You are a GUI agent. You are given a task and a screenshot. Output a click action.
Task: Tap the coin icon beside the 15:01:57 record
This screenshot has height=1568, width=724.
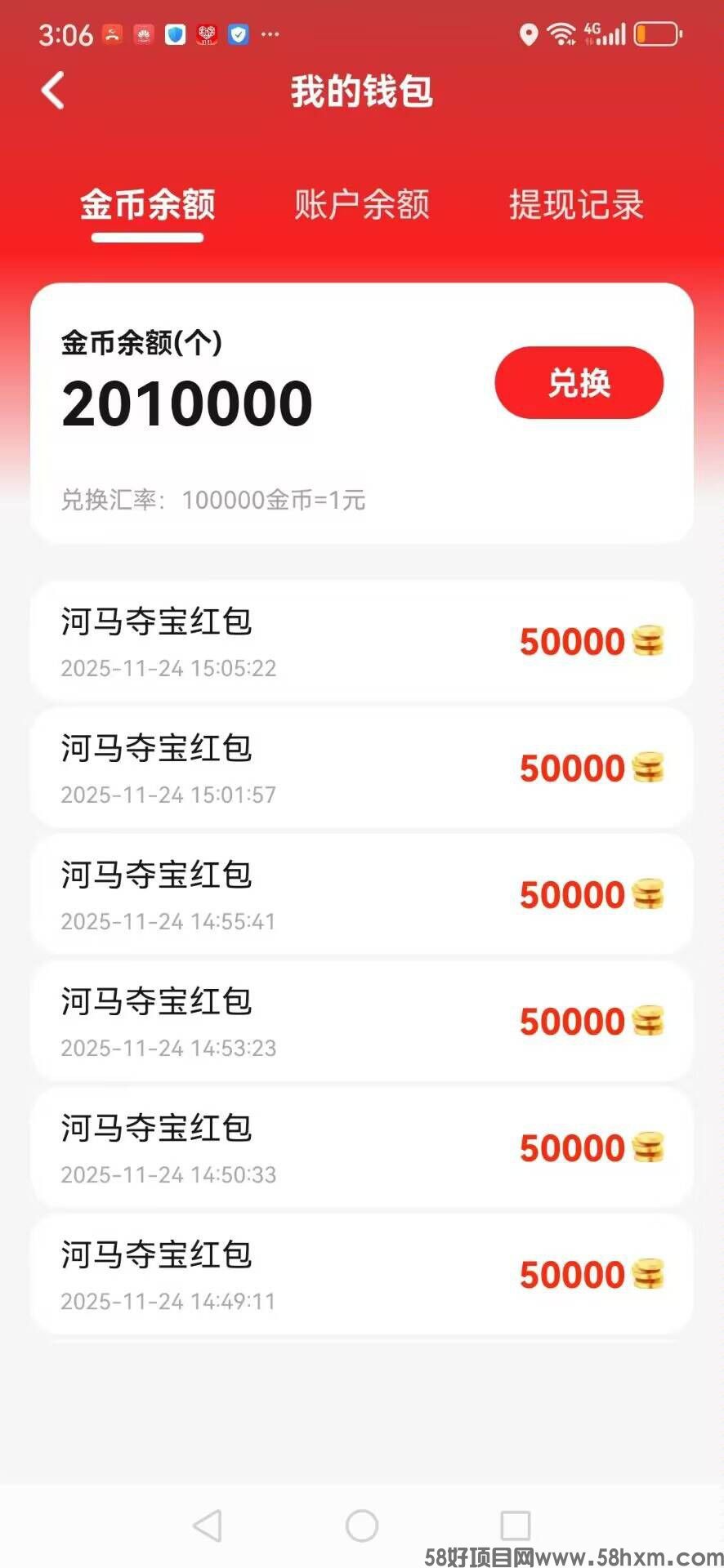point(647,768)
